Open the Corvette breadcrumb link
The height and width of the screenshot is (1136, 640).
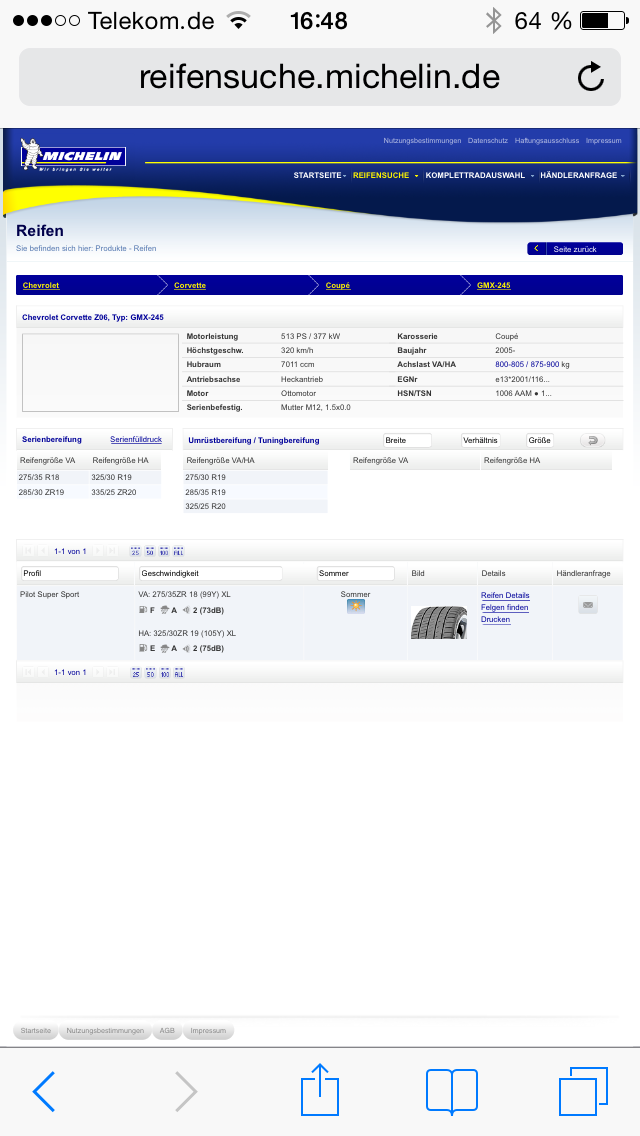tap(190, 286)
